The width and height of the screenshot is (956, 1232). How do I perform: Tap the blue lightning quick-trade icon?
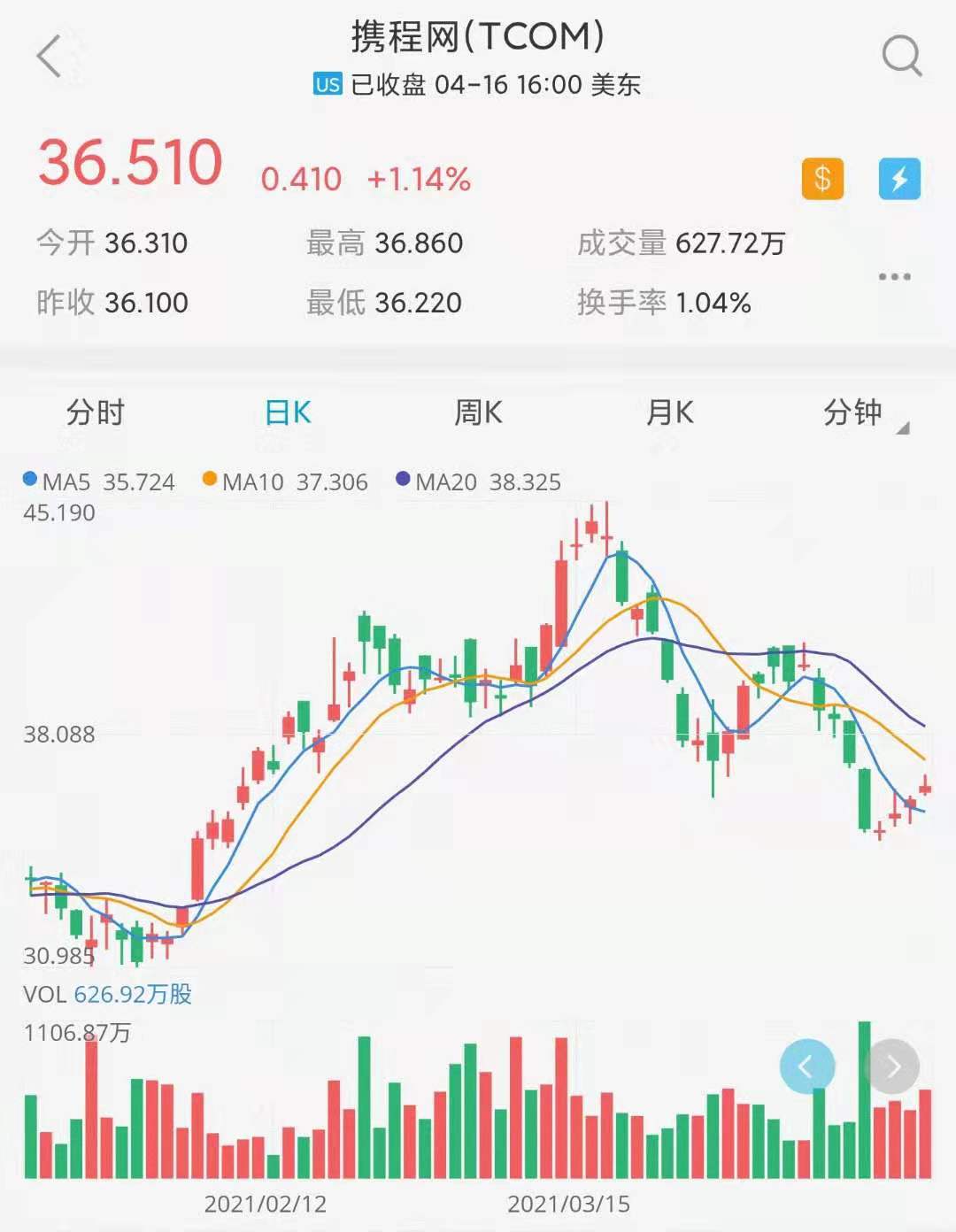tap(899, 178)
